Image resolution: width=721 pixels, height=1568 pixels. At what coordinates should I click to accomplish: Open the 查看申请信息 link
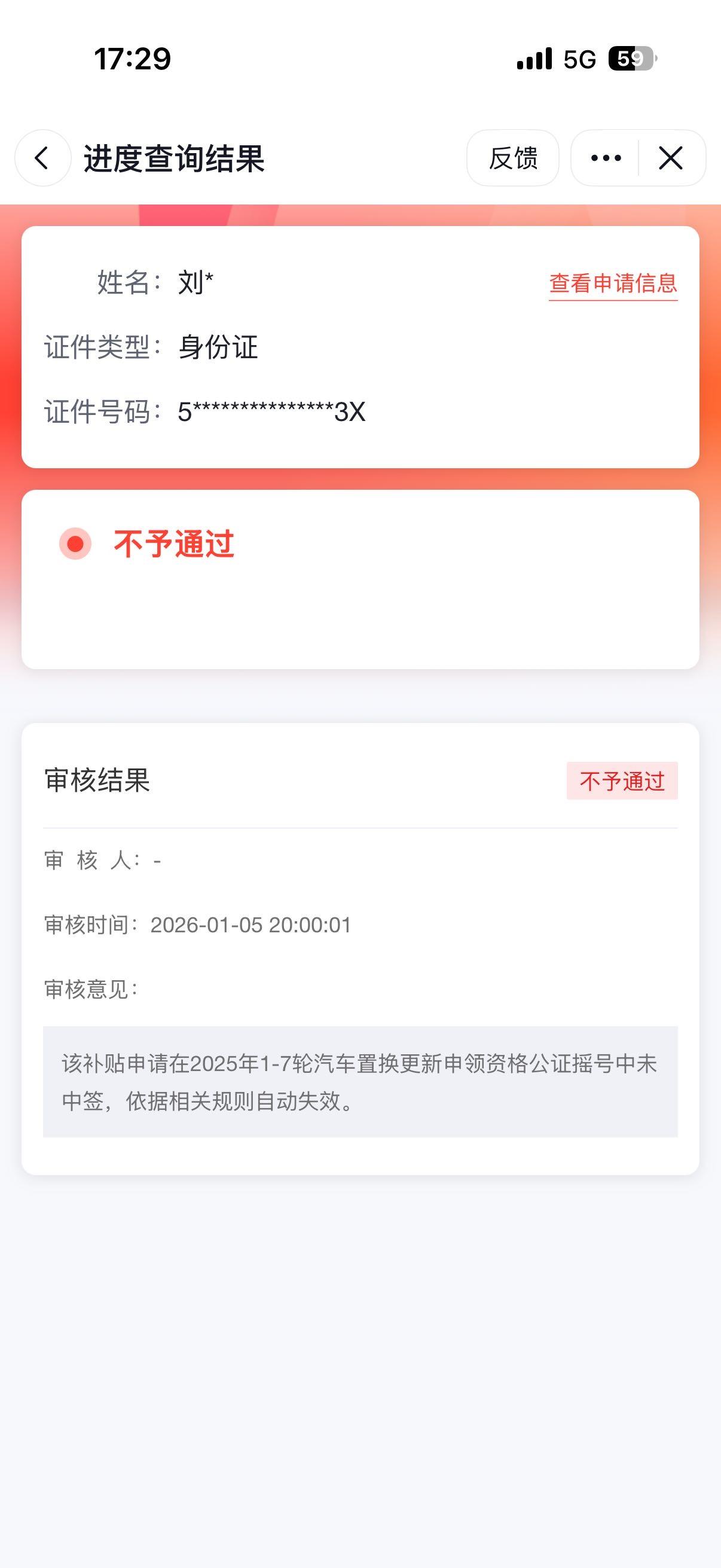[x=613, y=283]
